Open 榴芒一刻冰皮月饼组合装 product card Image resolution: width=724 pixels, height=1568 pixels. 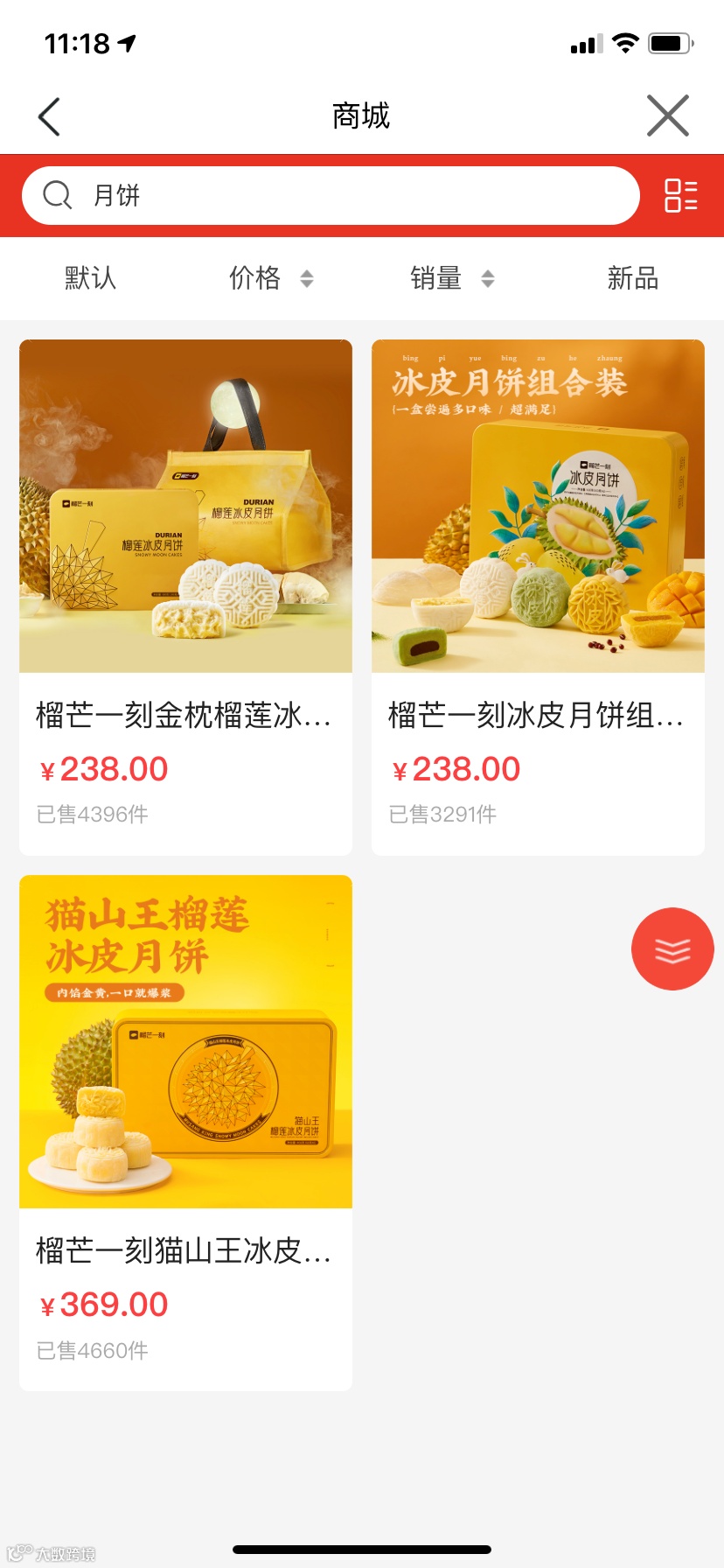538,596
